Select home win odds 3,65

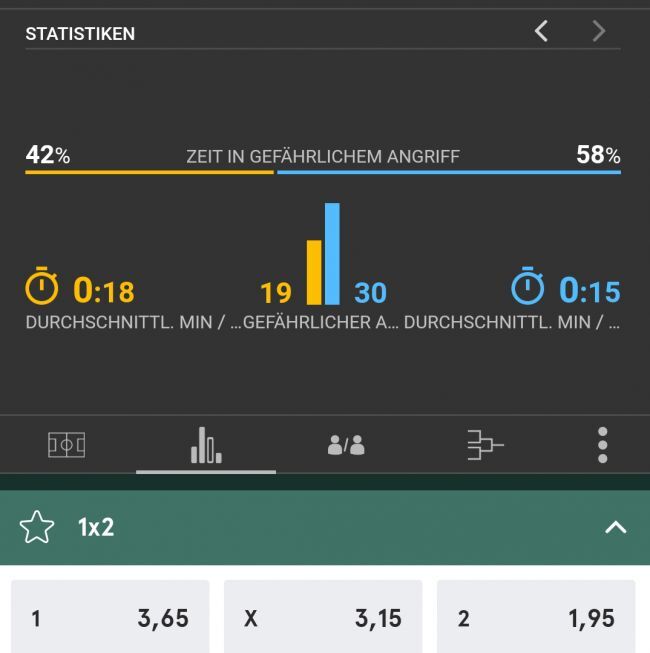coord(110,618)
